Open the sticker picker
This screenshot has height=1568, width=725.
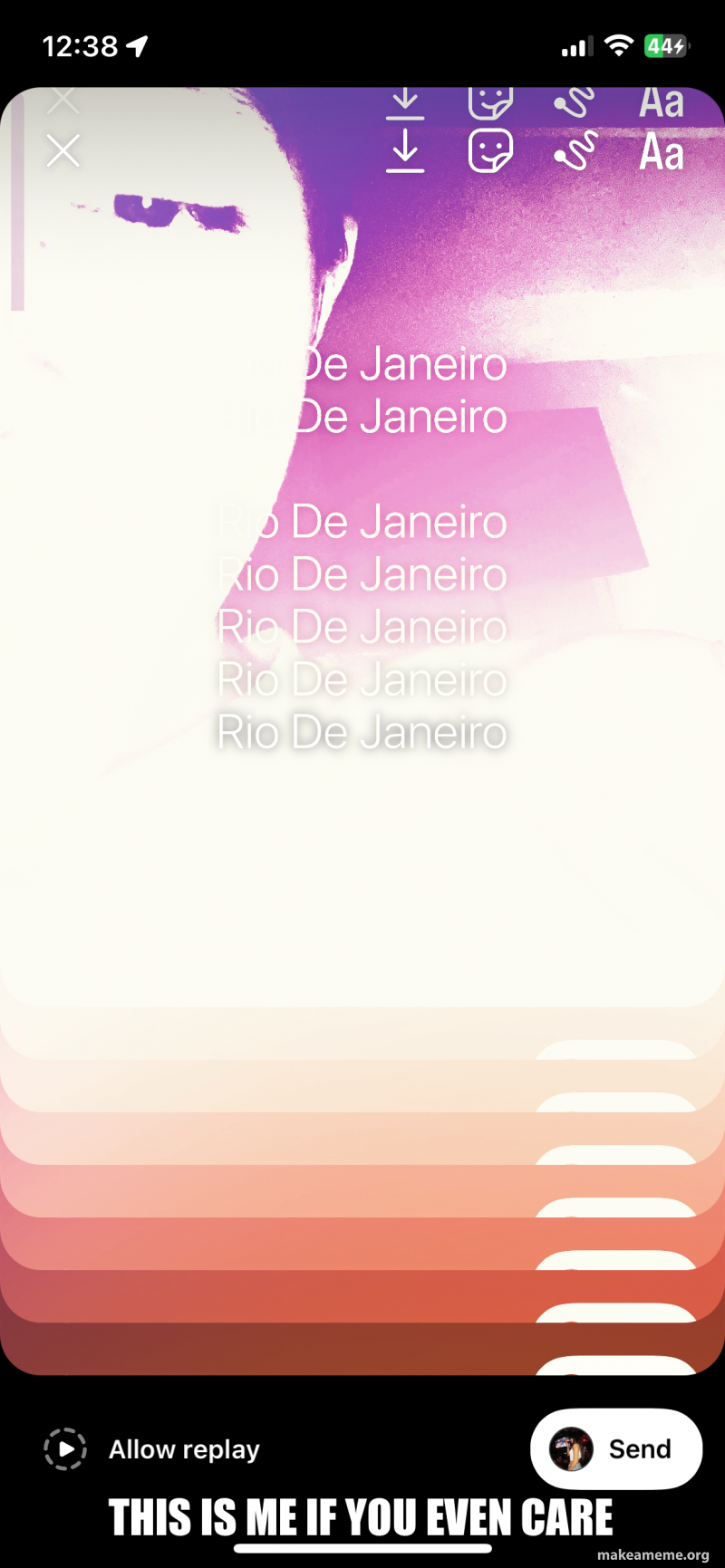coord(490,150)
